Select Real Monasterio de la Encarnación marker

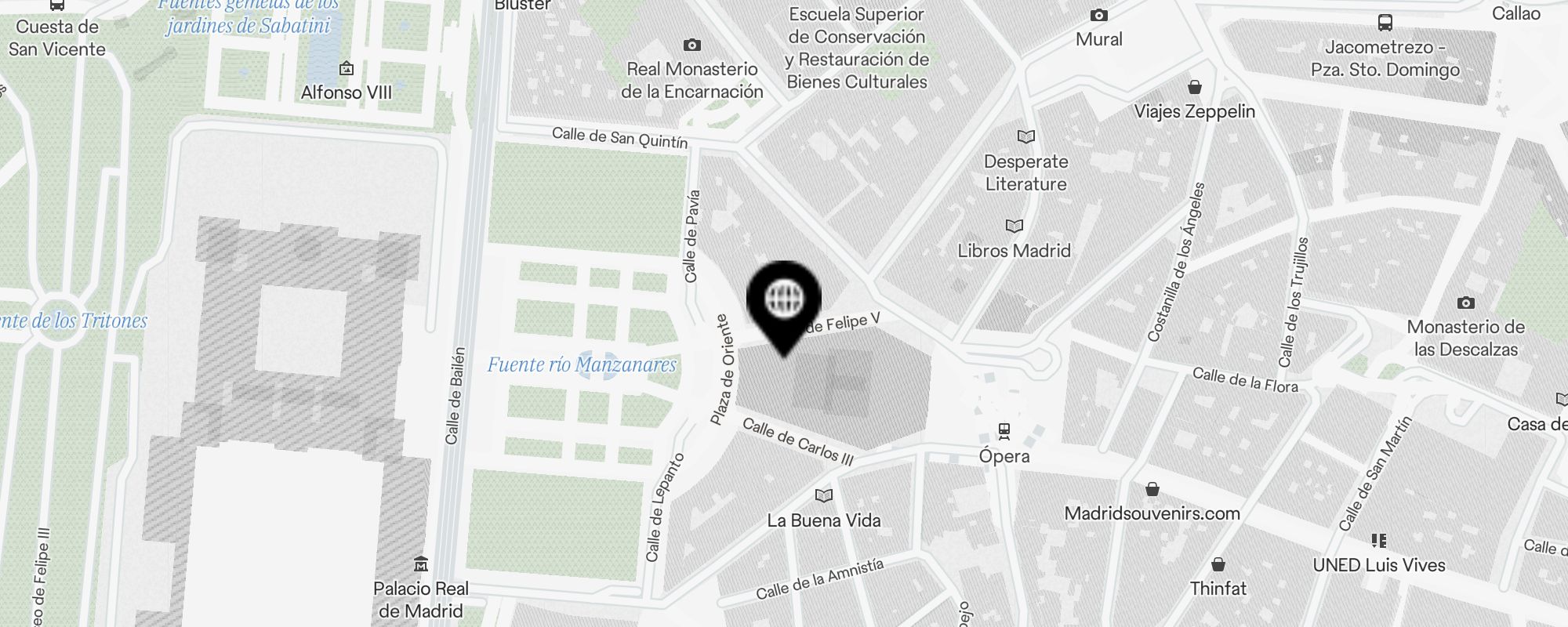691,45
